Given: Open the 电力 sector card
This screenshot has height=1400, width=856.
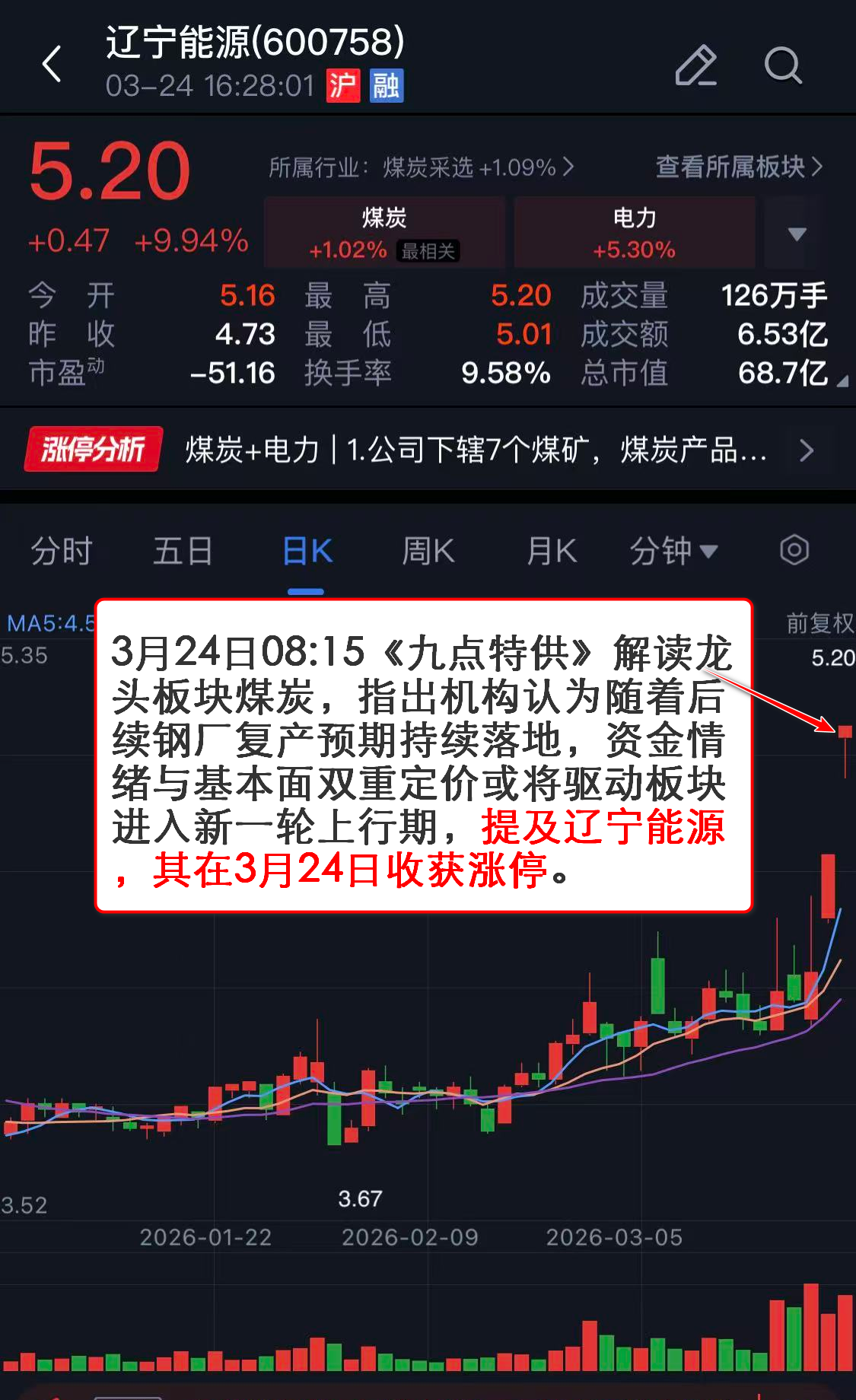Looking at the screenshot, I should 634,233.
